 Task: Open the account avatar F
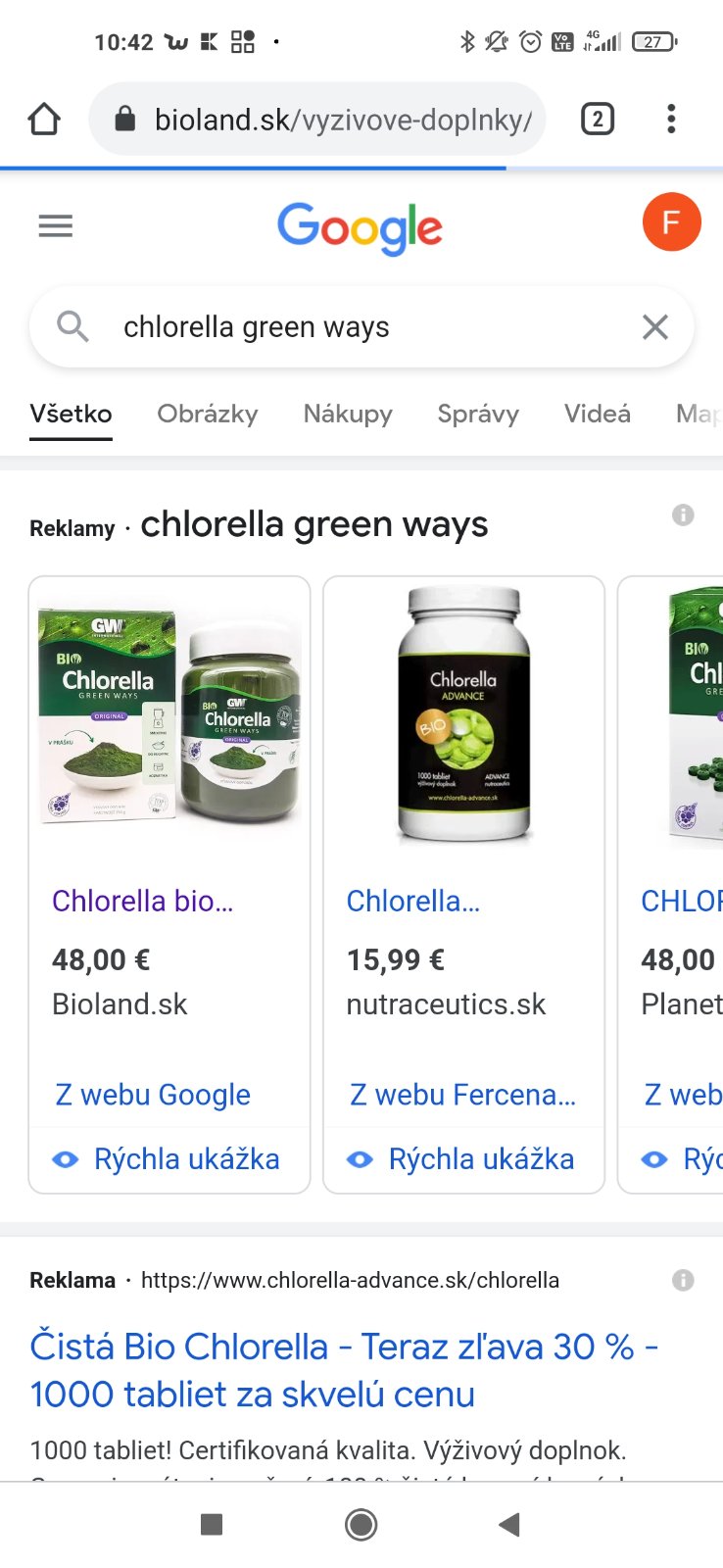point(671,222)
